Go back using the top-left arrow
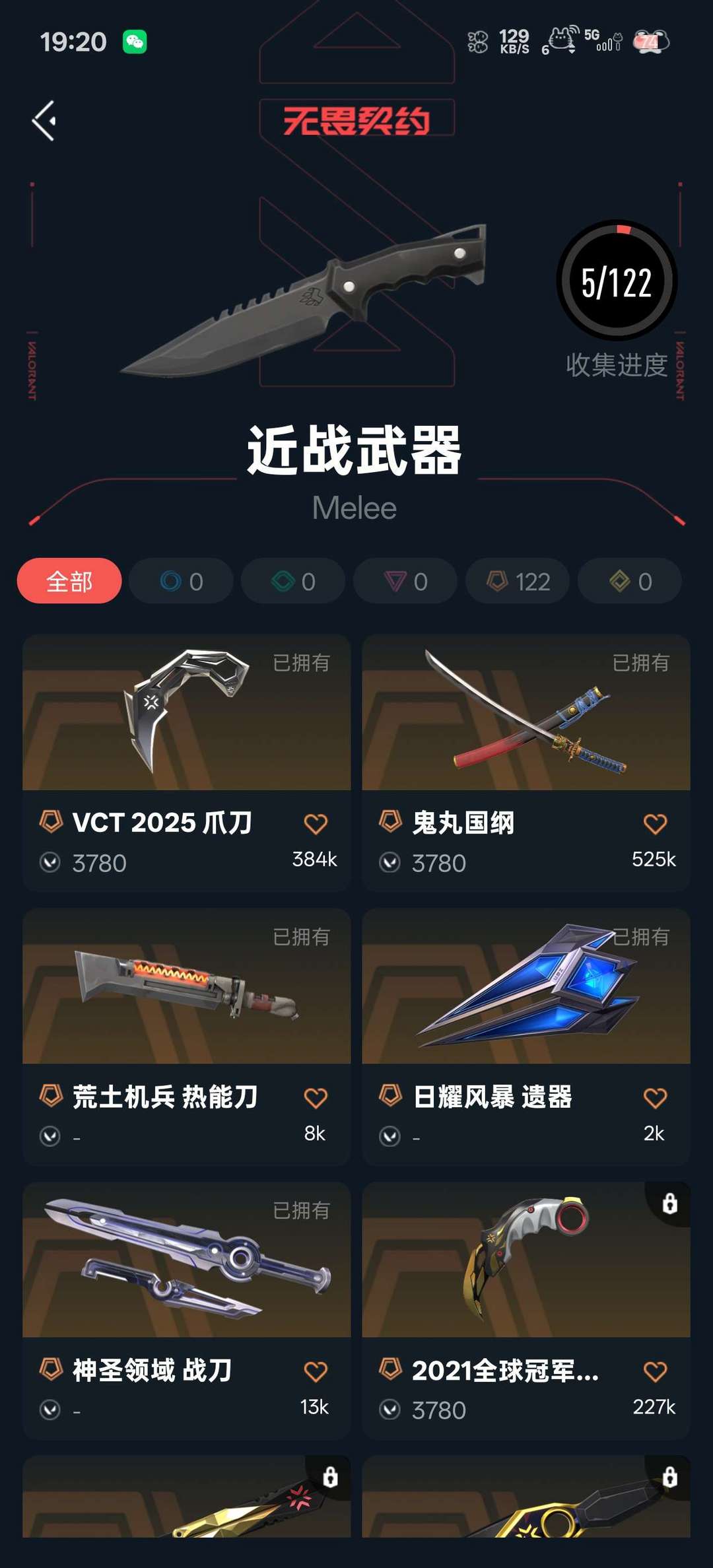This screenshot has width=713, height=1568. pyautogui.click(x=44, y=121)
